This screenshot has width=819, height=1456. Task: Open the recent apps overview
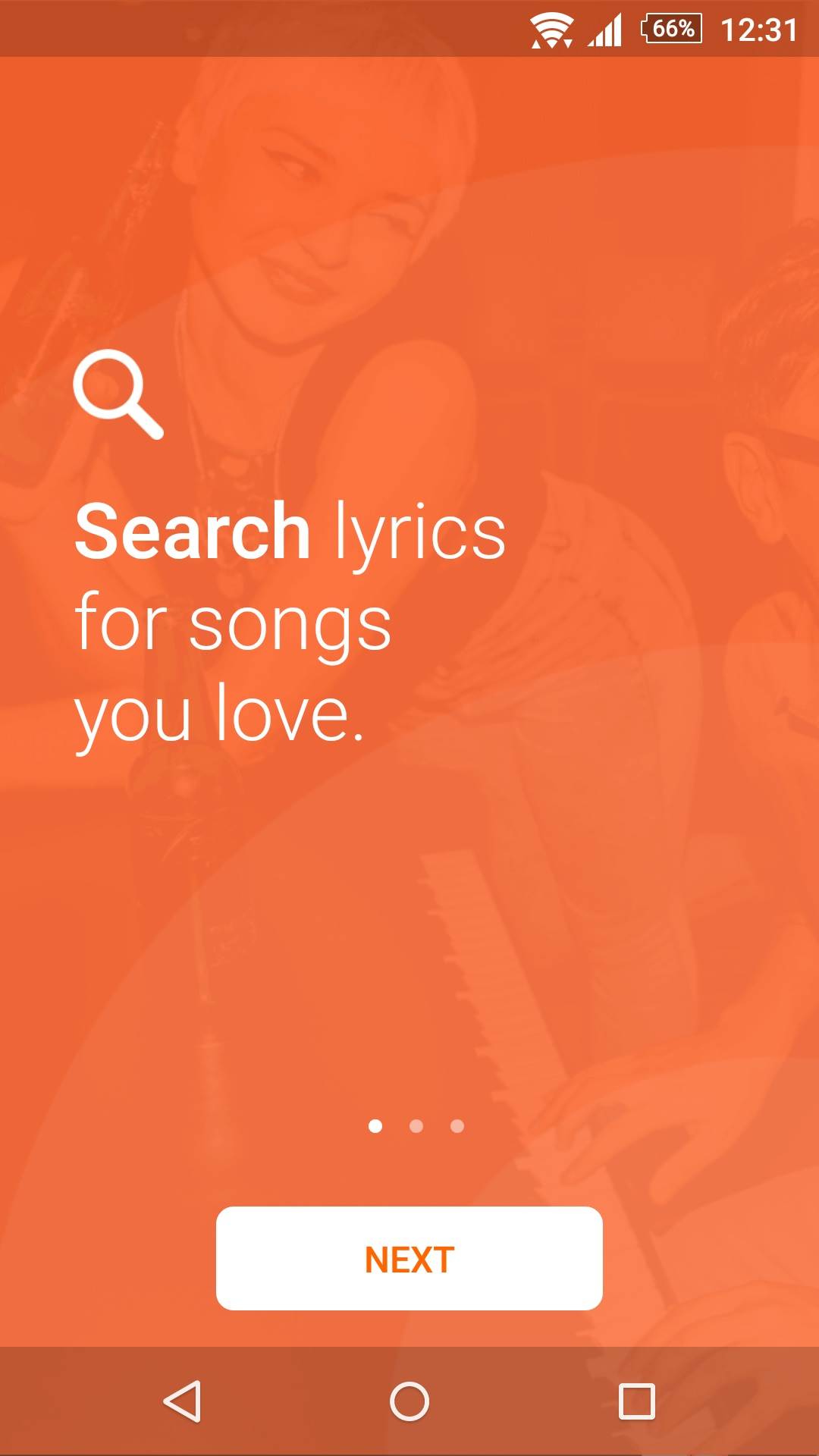(637, 1401)
